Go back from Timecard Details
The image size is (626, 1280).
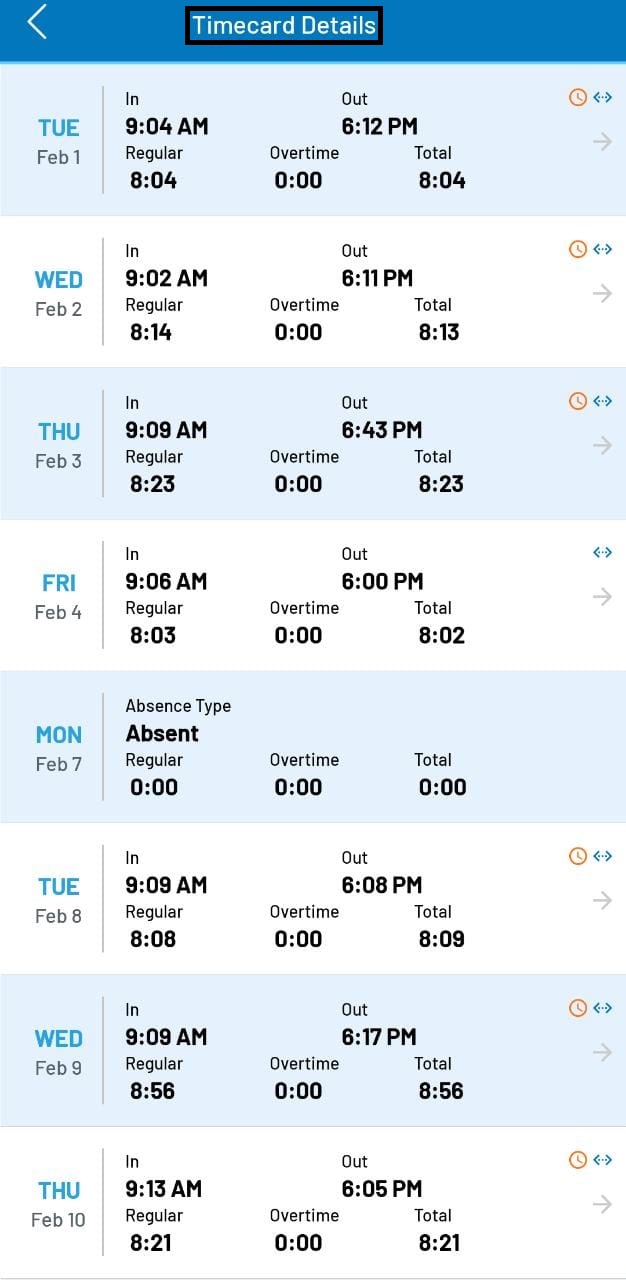point(37,22)
